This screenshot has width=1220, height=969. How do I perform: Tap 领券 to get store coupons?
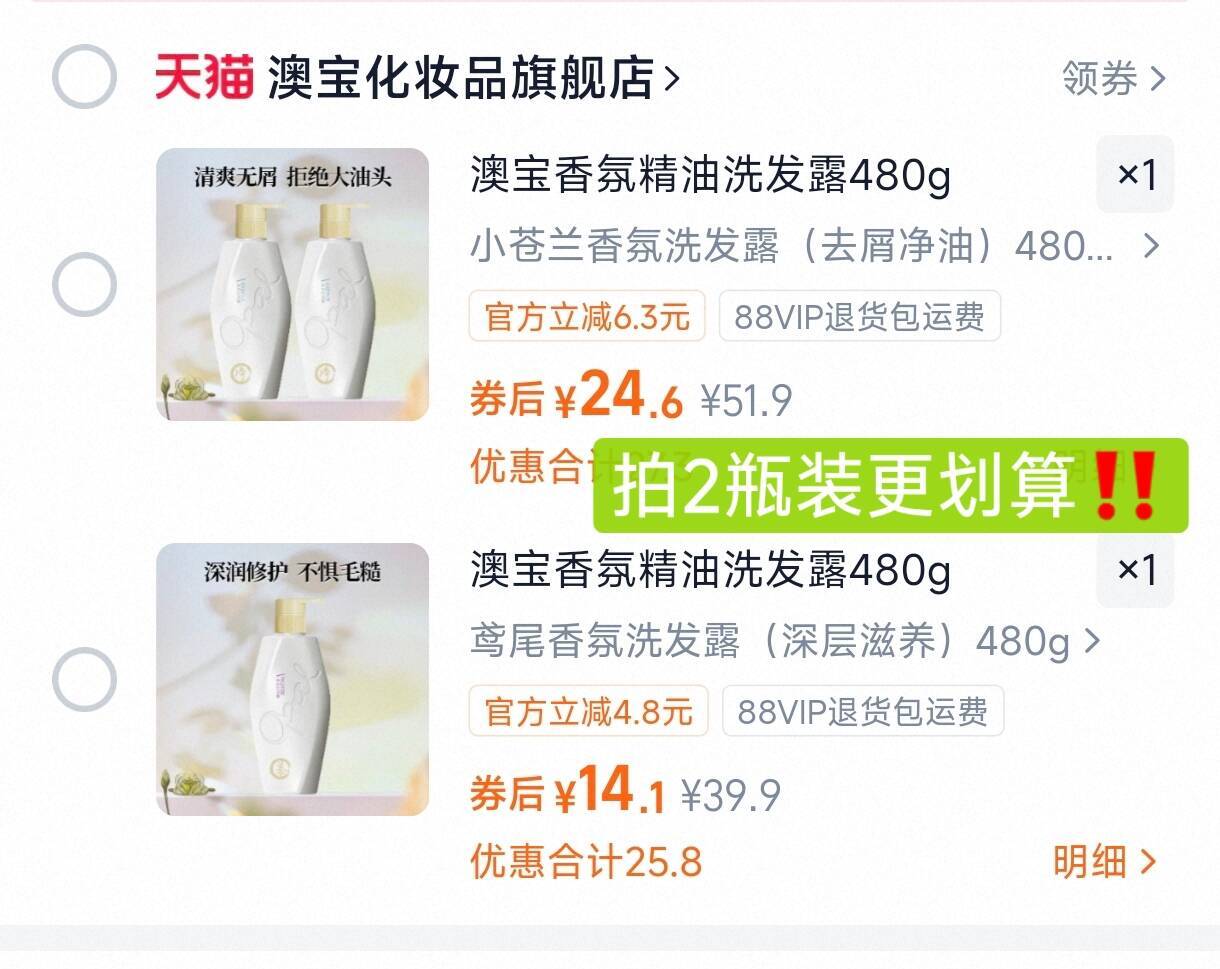pyautogui.click(x=1113, y=78)
